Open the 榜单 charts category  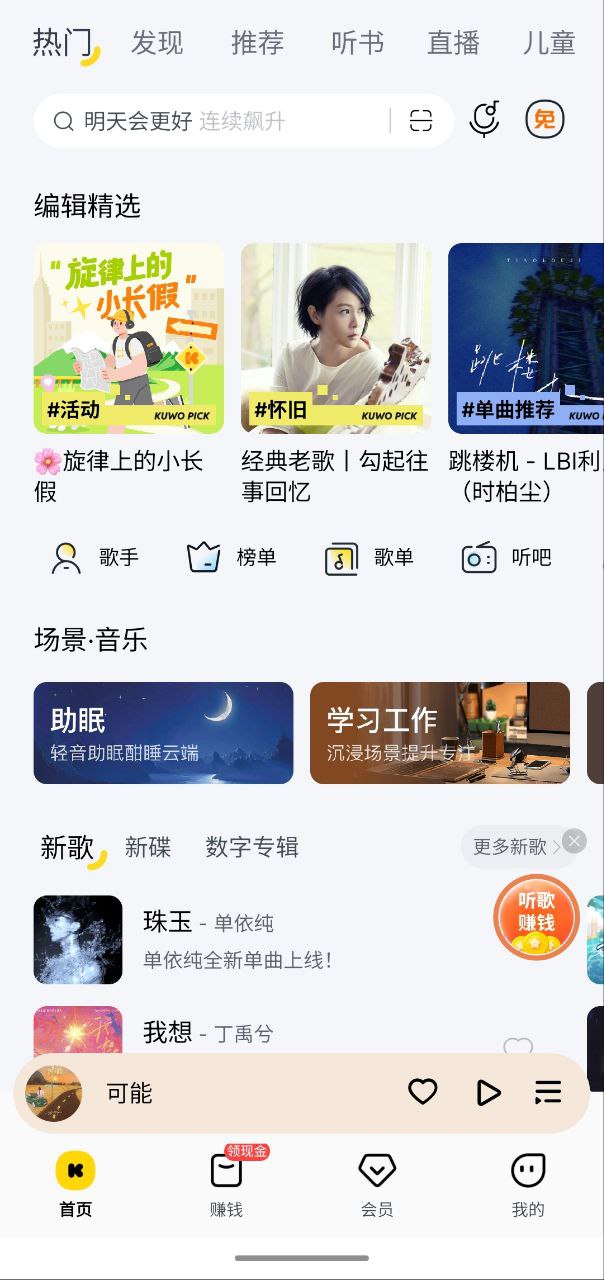point(232,557)
